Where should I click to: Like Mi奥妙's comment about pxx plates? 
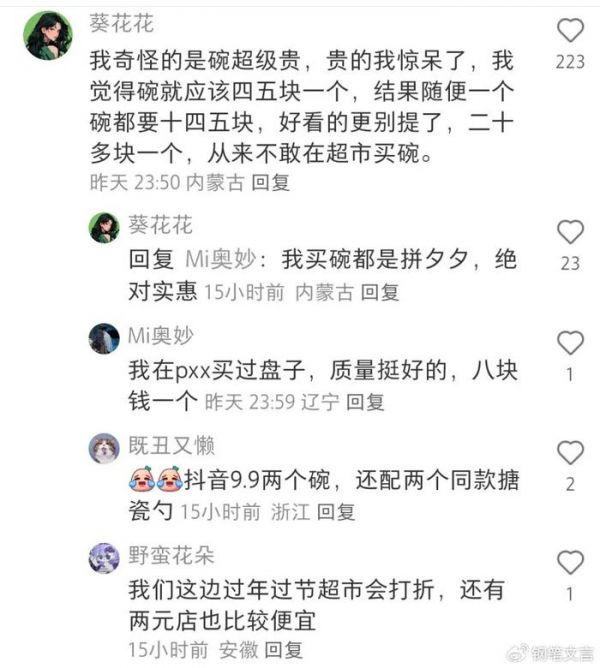click(x=570, y=343)
